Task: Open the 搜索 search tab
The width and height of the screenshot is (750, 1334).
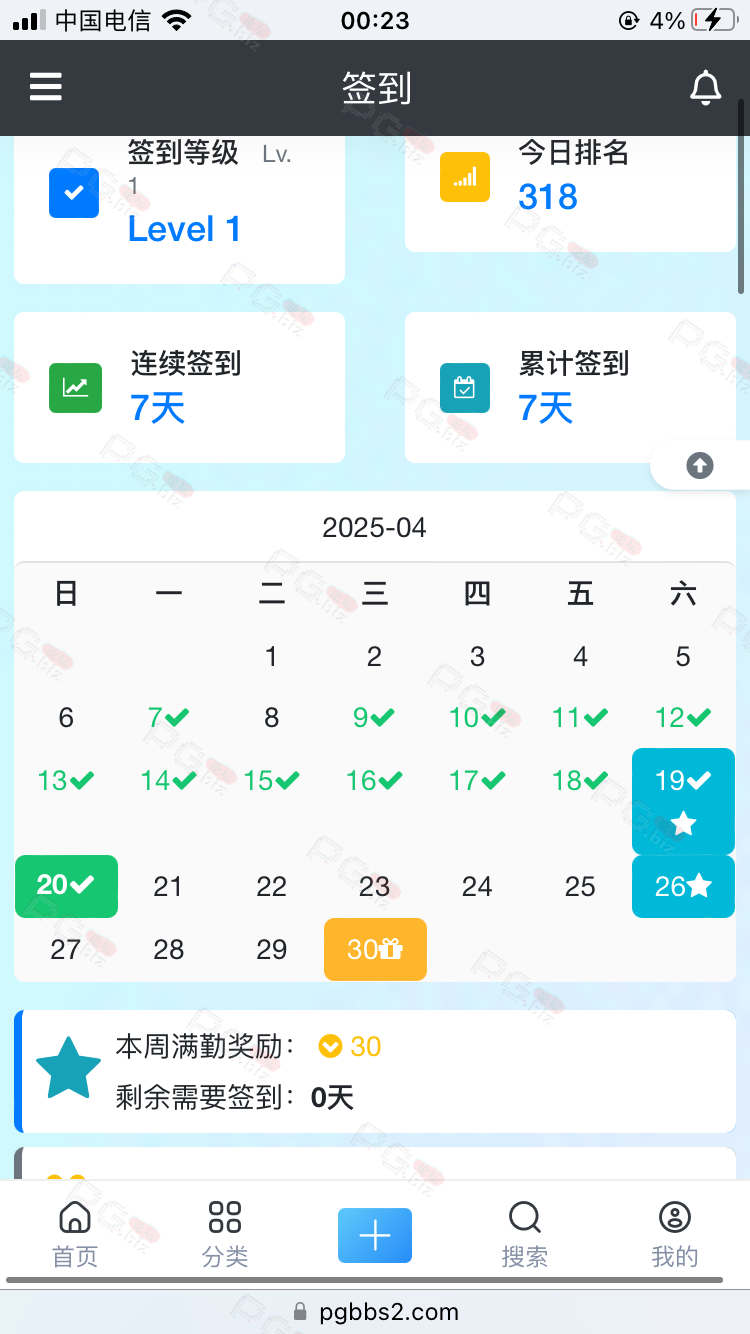Action: click(x=525, y=1234)
